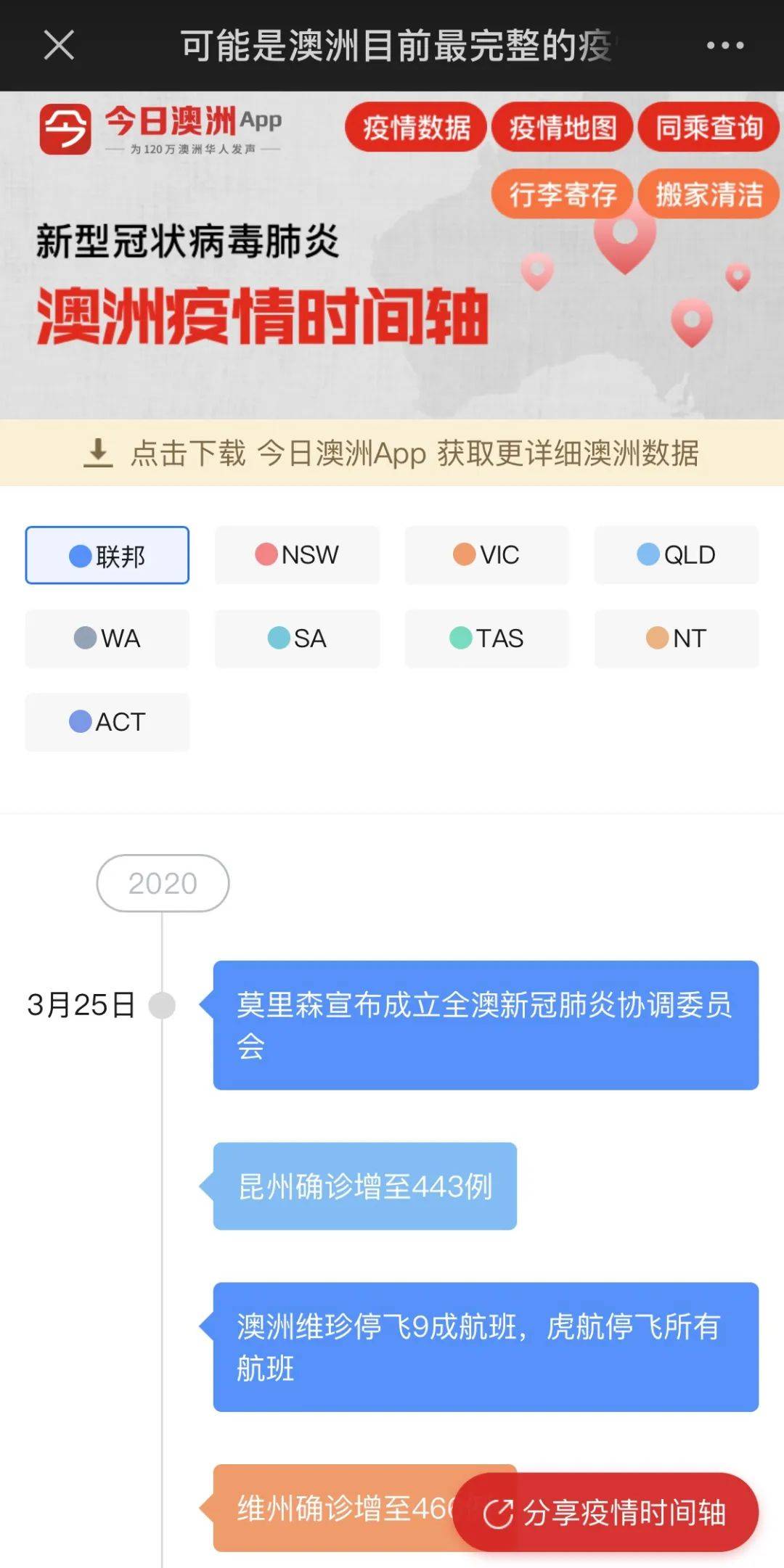
Task: Open the 同乘查询 button
Action: (x=709, y=128)
